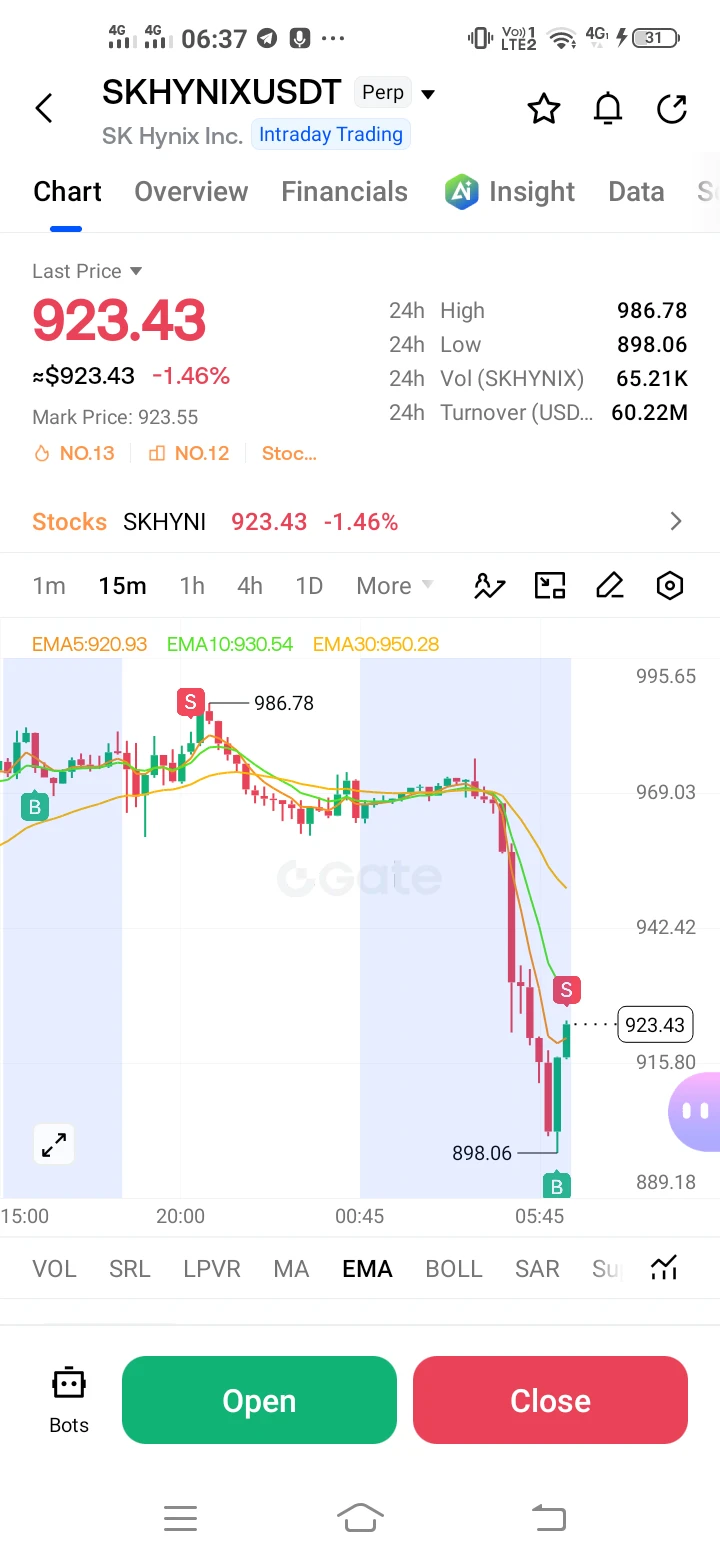Screen dimensions: 720x1560
Task: Select the 1D chart interval
Action: [309, 586]
